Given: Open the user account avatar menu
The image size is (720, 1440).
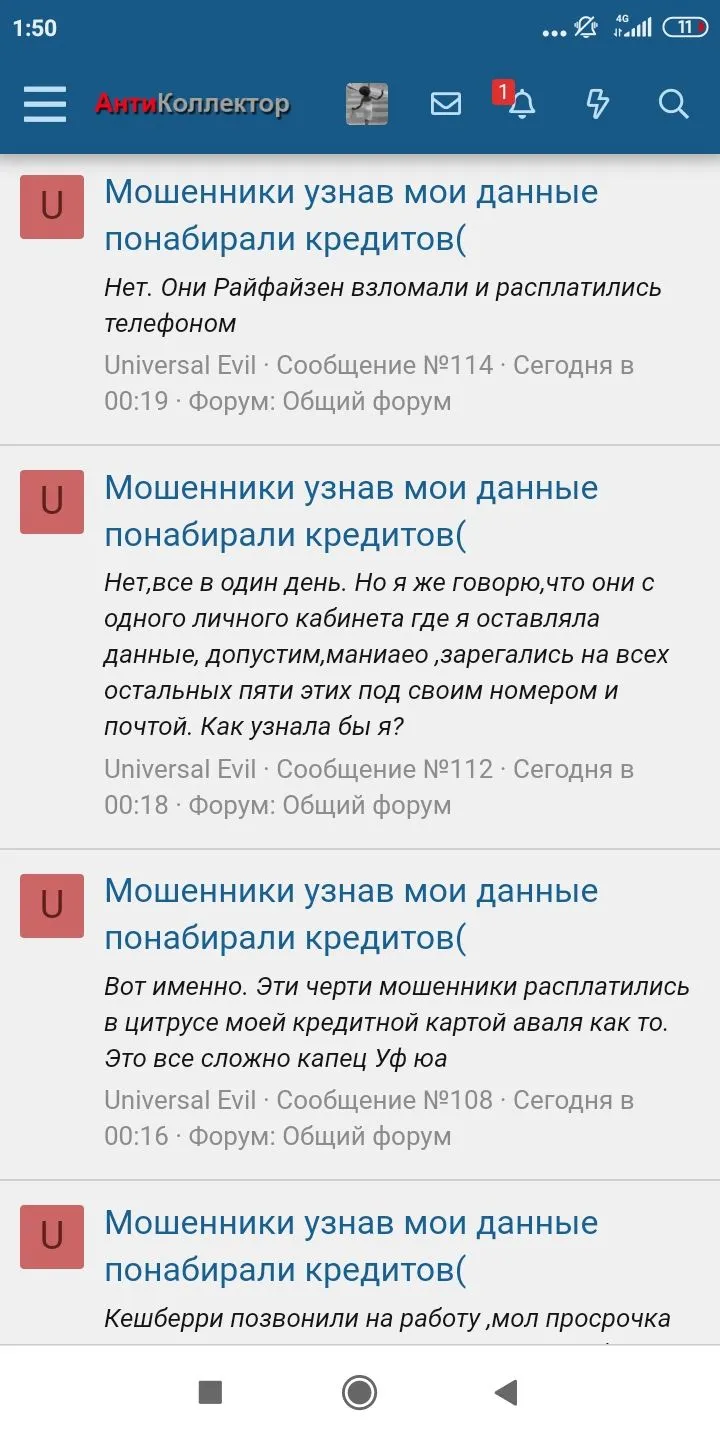Looking at the screenshot, I should 367,104.
